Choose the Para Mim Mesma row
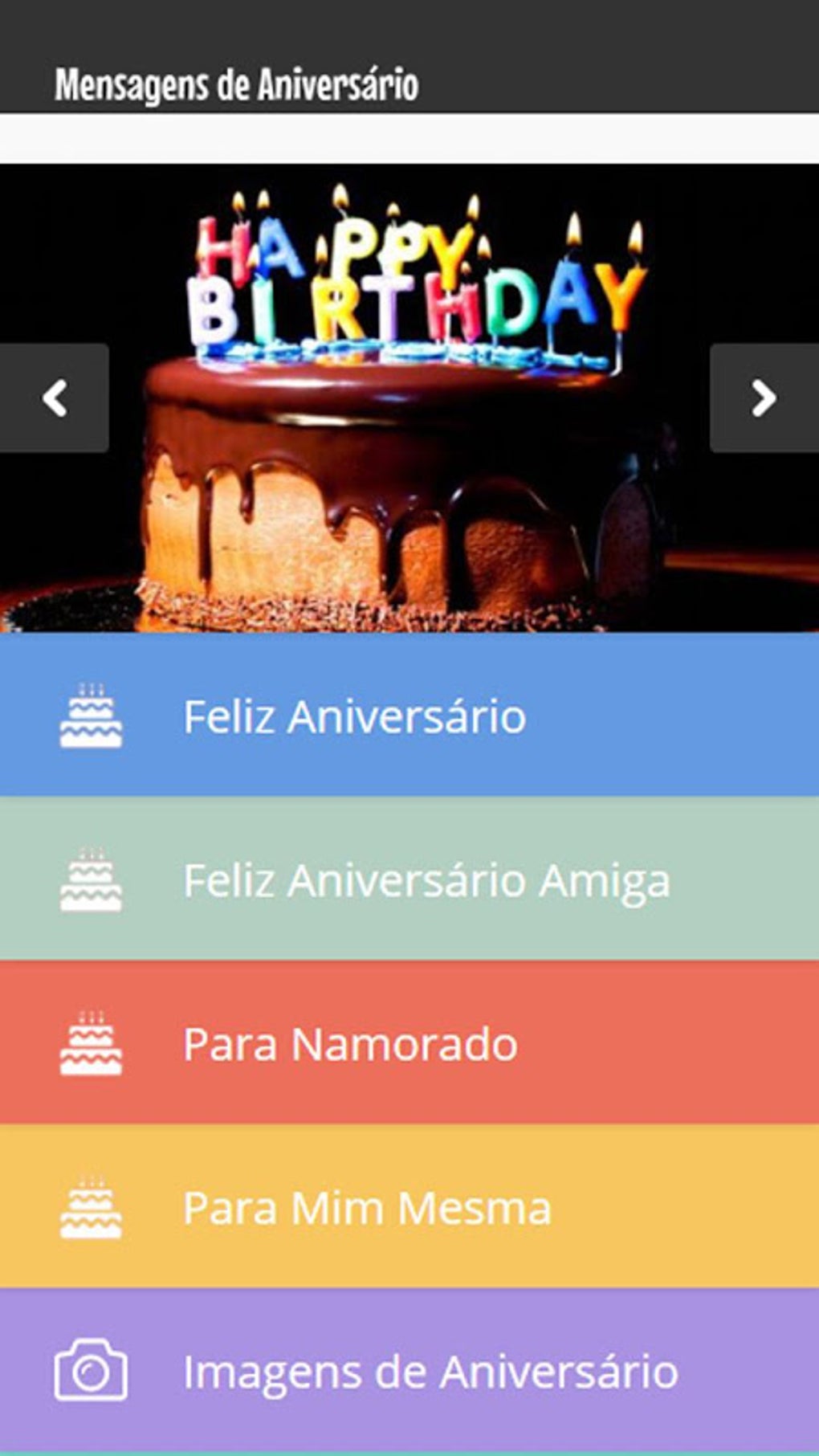Viewport: 819px width, 1456px height. [409, 1207]
